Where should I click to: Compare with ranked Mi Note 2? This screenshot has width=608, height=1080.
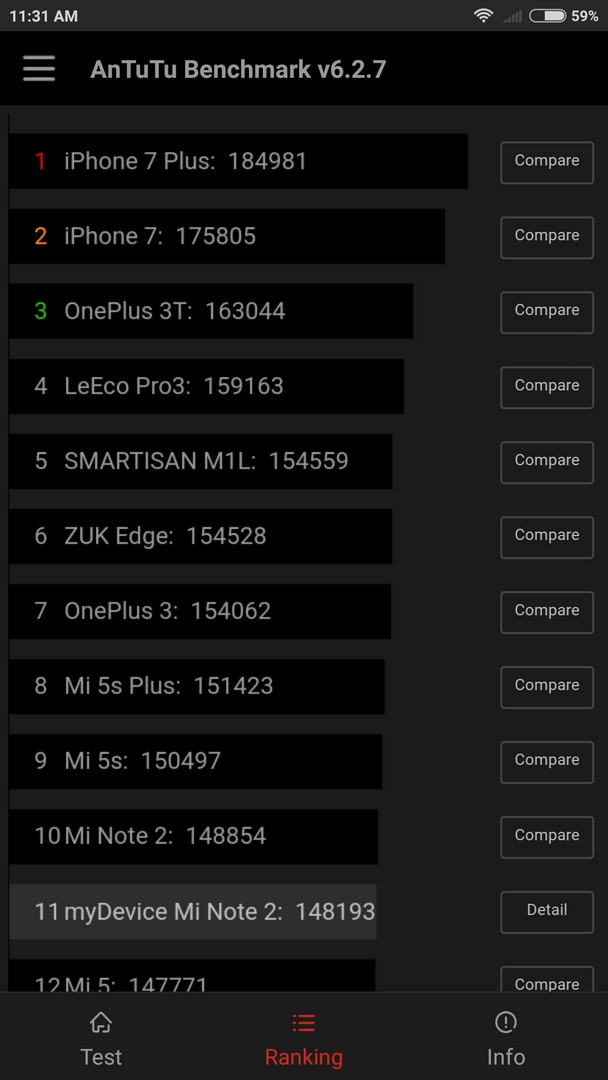coord(547,838)
